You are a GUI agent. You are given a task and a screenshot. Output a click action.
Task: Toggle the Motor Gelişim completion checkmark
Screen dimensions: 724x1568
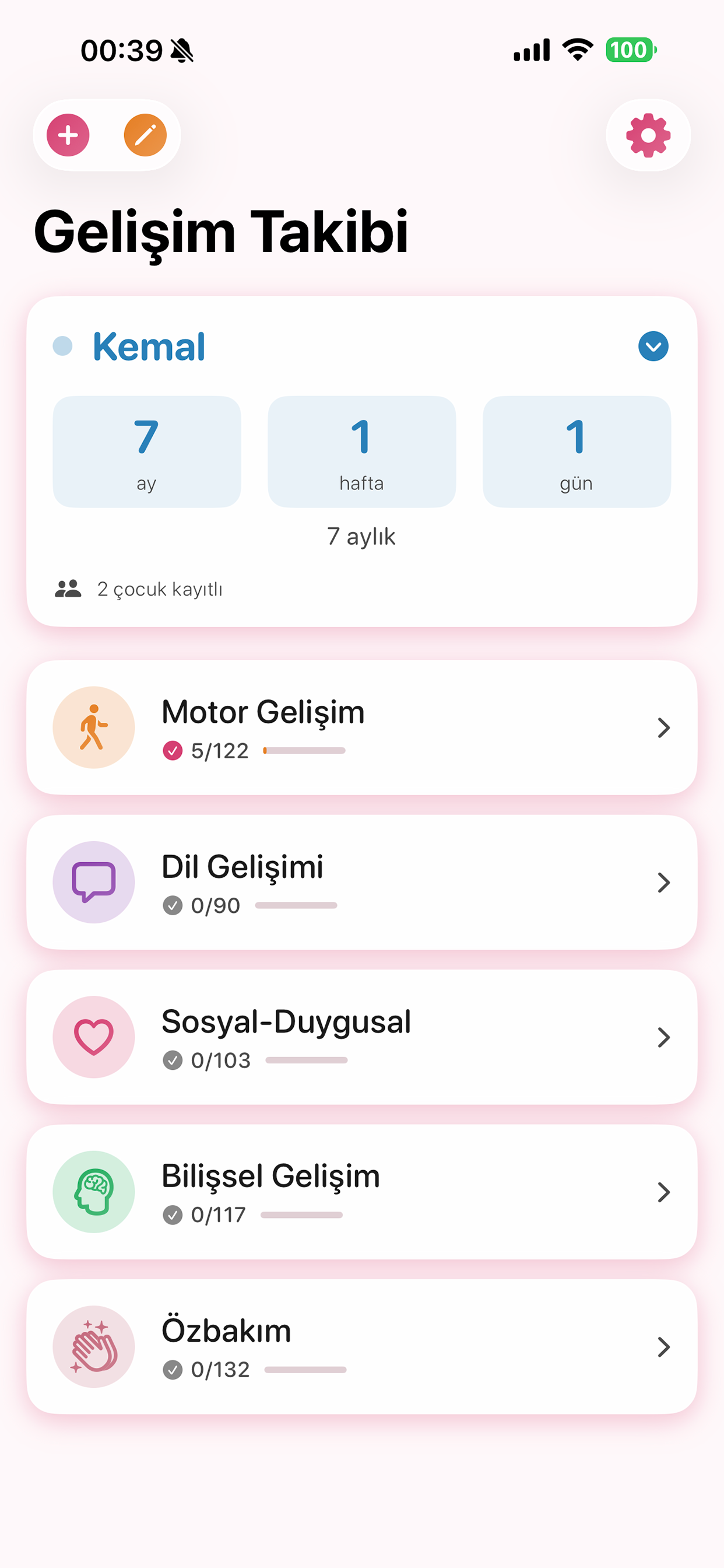[x=173, y=750]
